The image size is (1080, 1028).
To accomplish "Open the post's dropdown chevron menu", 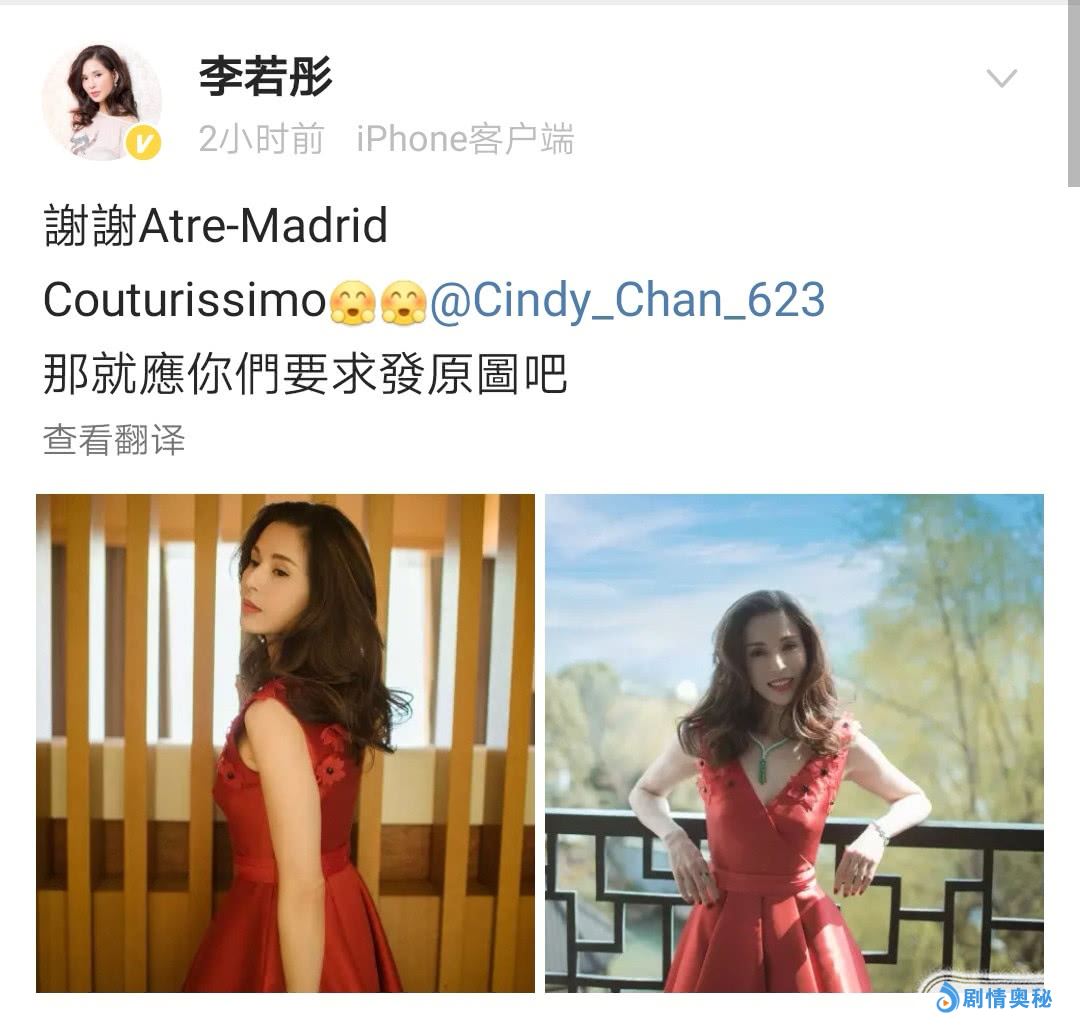I will click(x=1001, y=78).
